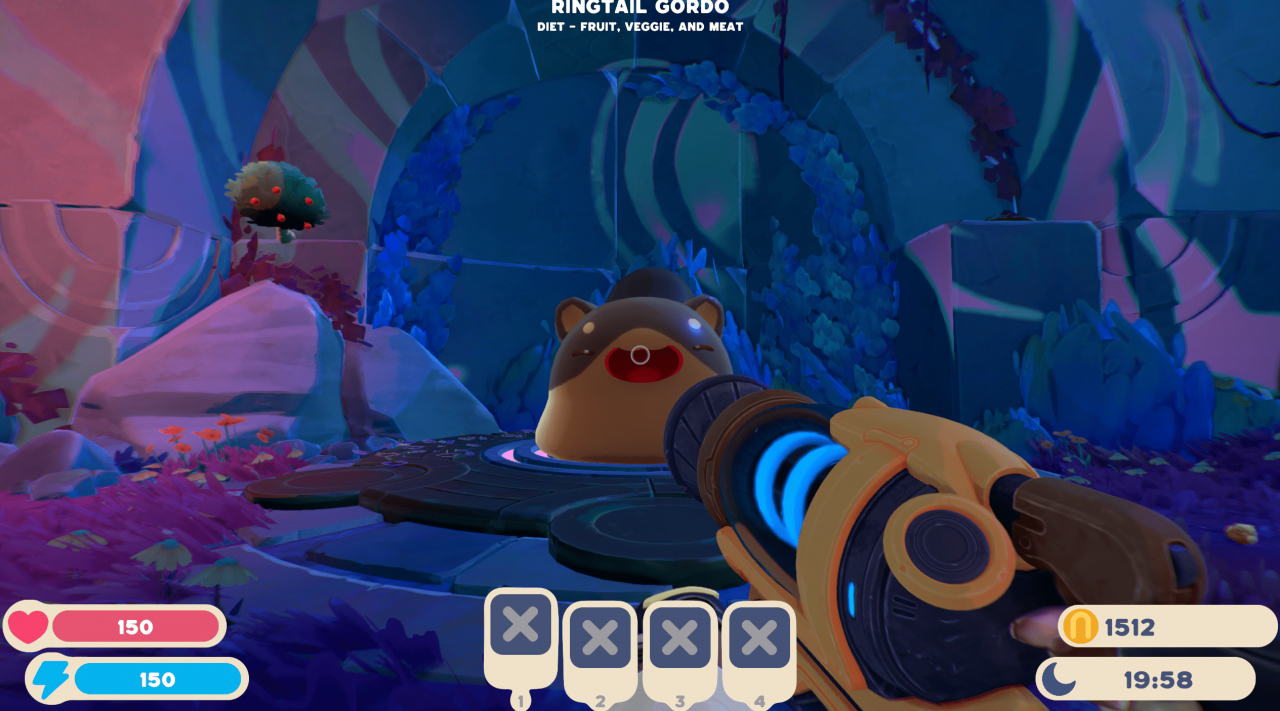Screen dimensions: 1280x711
Task: Select empty vacpack slot 4
Action: (759, 638)
